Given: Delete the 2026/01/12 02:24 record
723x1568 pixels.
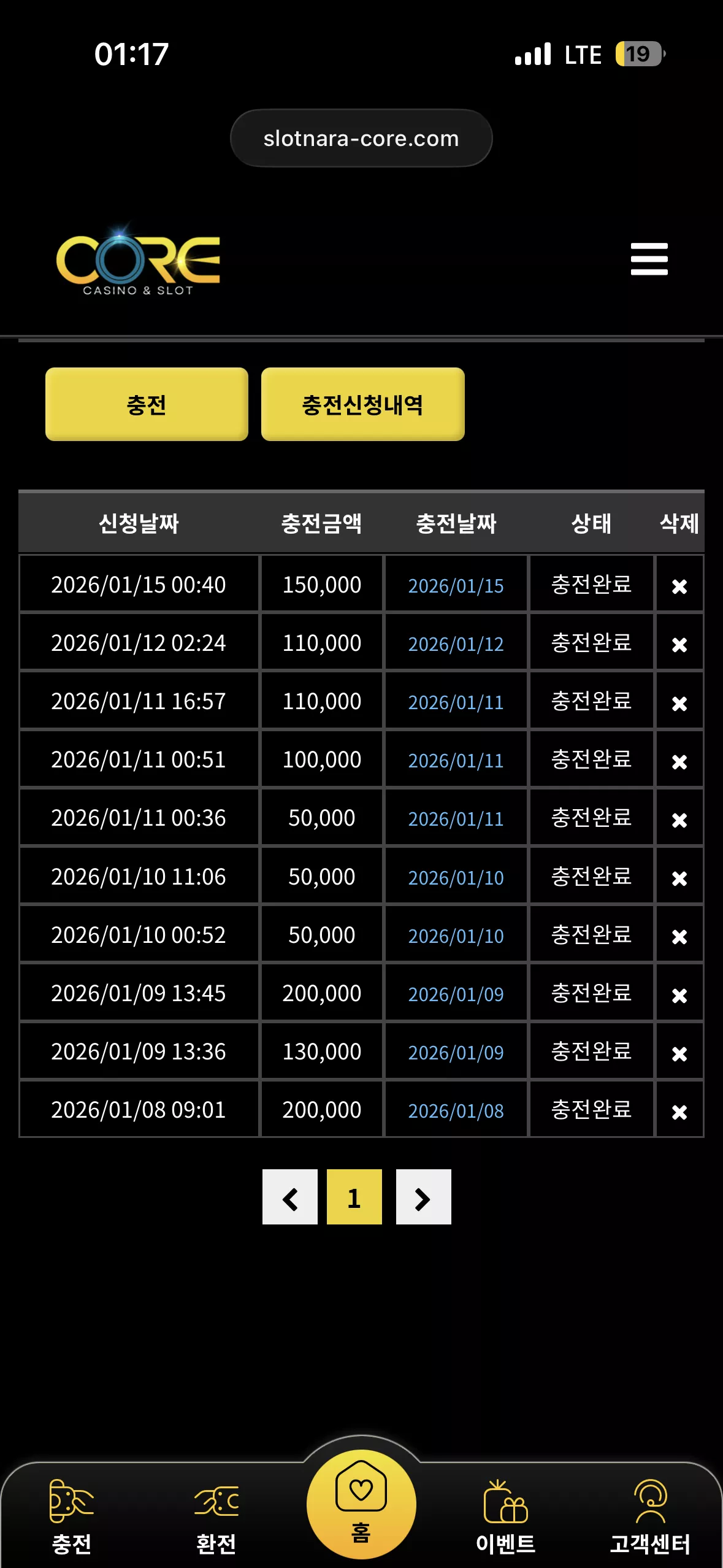Looking at the screenshot, I should tap(679, 645).
